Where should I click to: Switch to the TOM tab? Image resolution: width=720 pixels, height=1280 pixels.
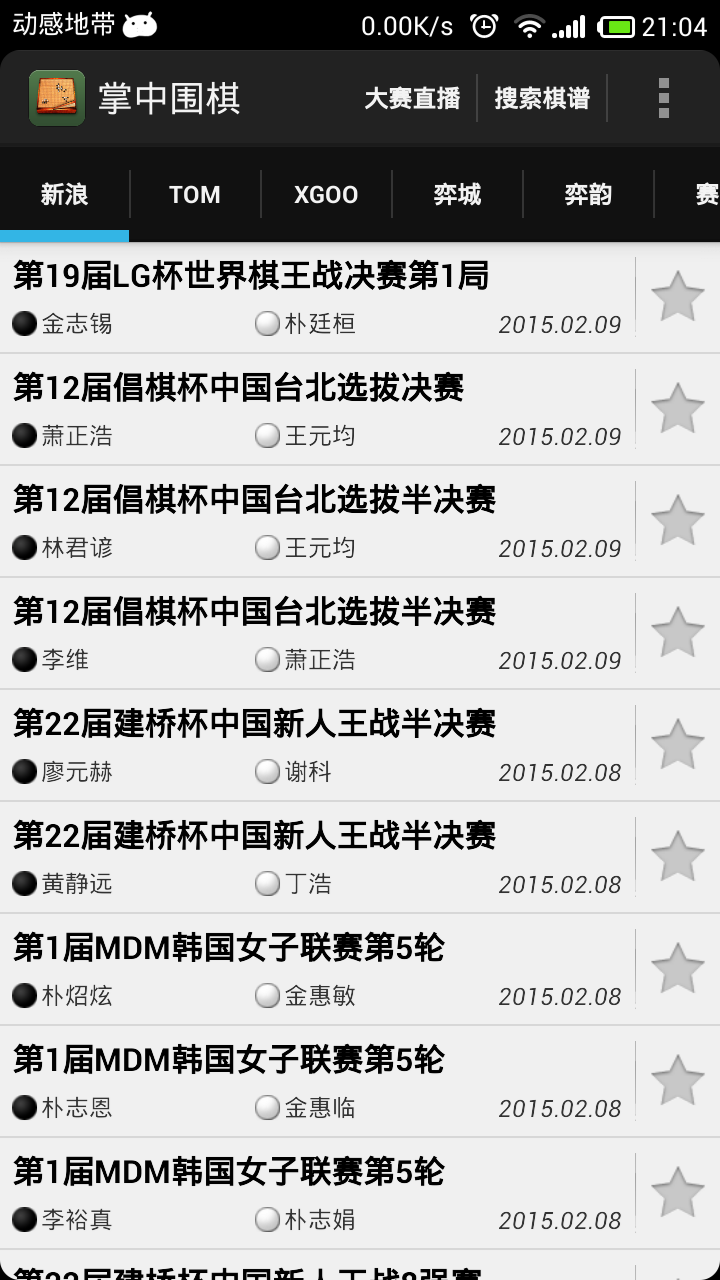pos(195,194)
